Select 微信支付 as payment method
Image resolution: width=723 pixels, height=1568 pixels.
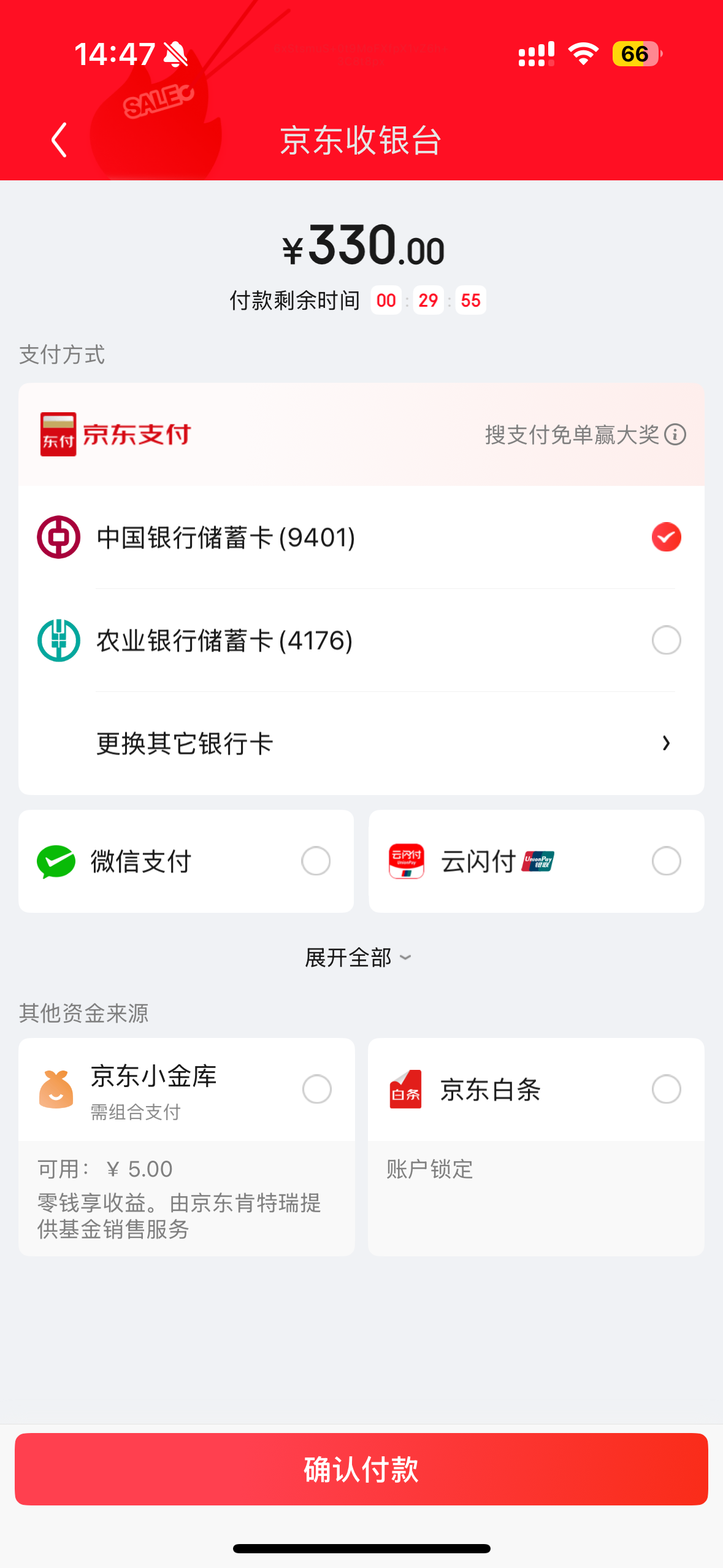pos(315,861)
